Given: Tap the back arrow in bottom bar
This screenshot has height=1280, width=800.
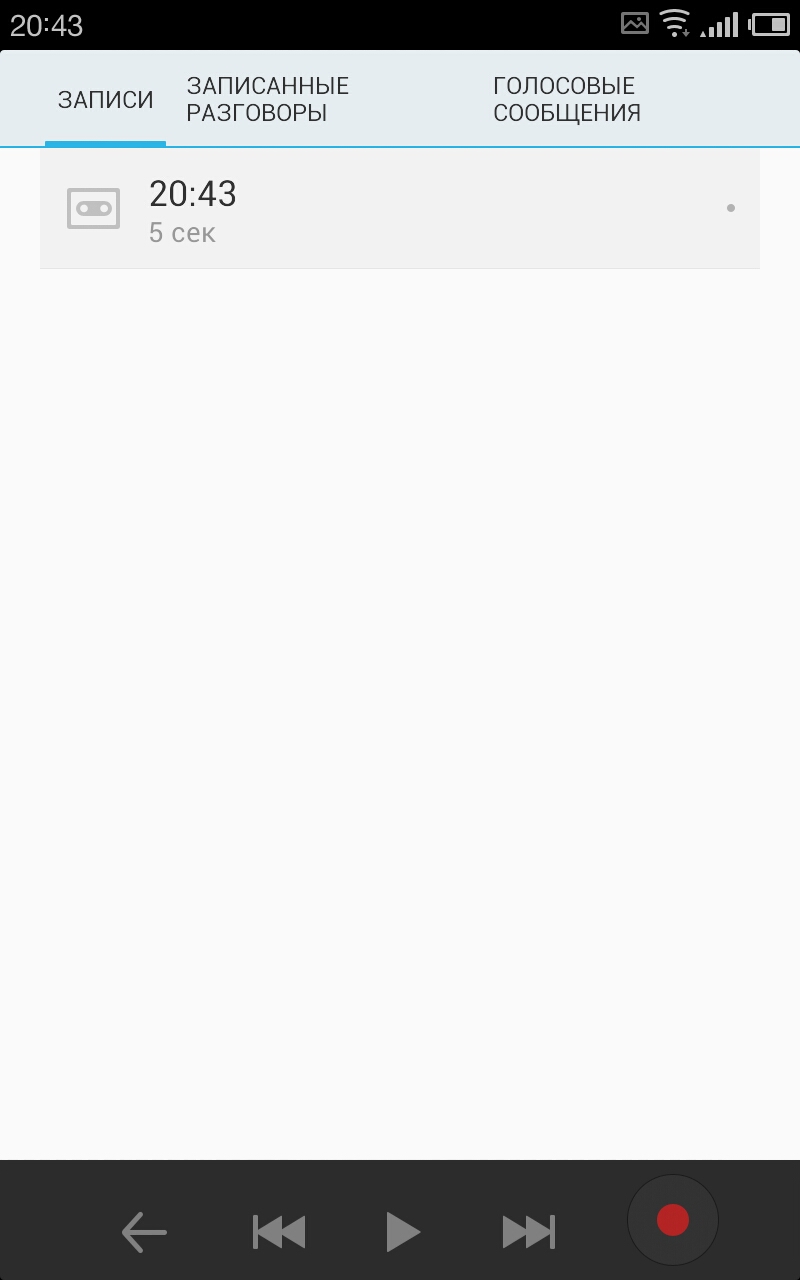Looking at the screenshot, I should [144, 1231].
